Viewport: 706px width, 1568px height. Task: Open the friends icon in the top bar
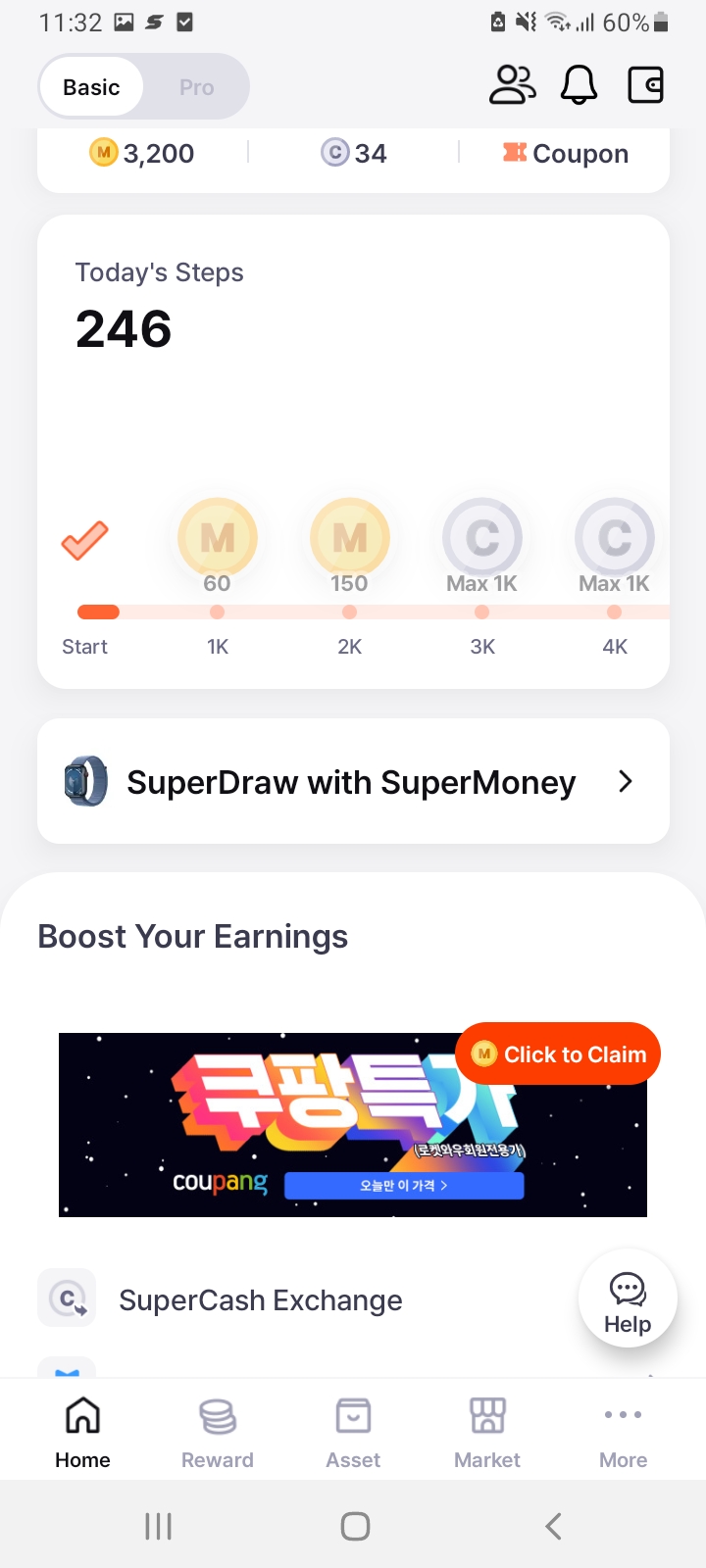(x=512, y=85)
